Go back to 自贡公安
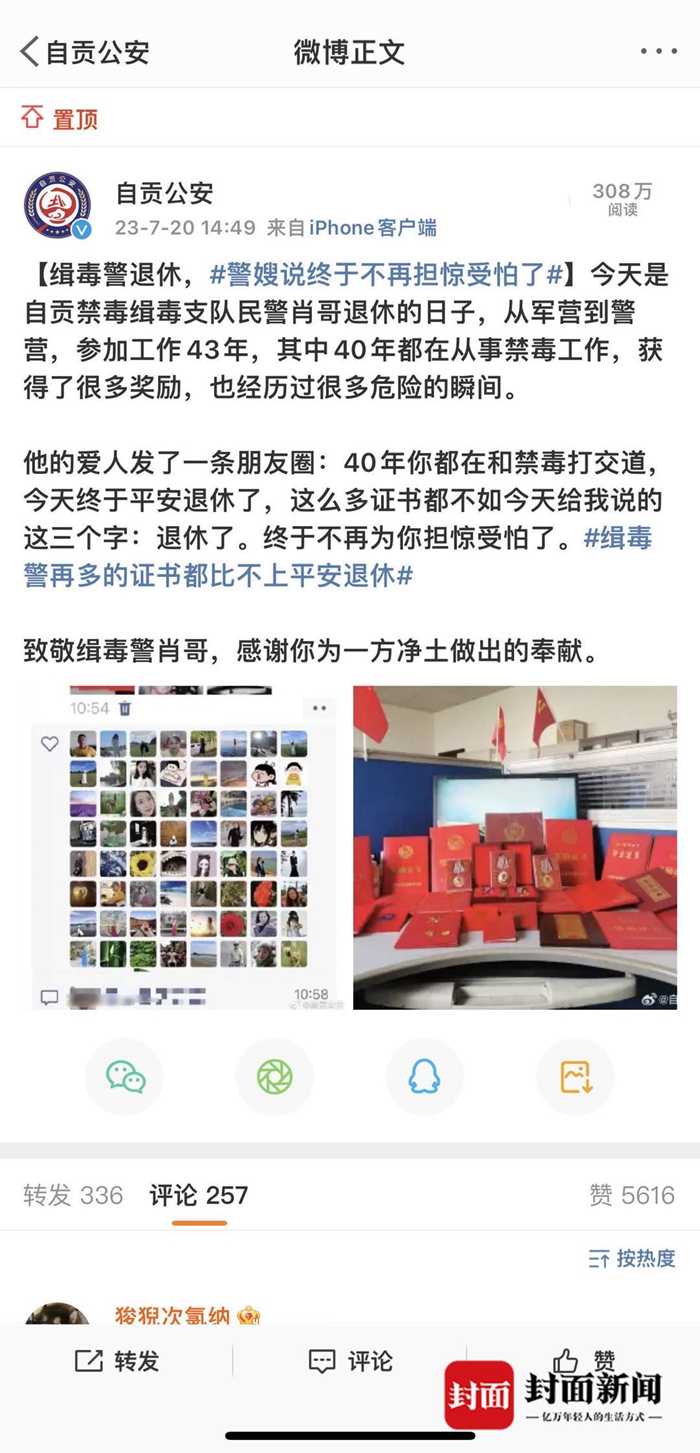Viewport: 700px width, 1453px height. click(x=85, y=52)
